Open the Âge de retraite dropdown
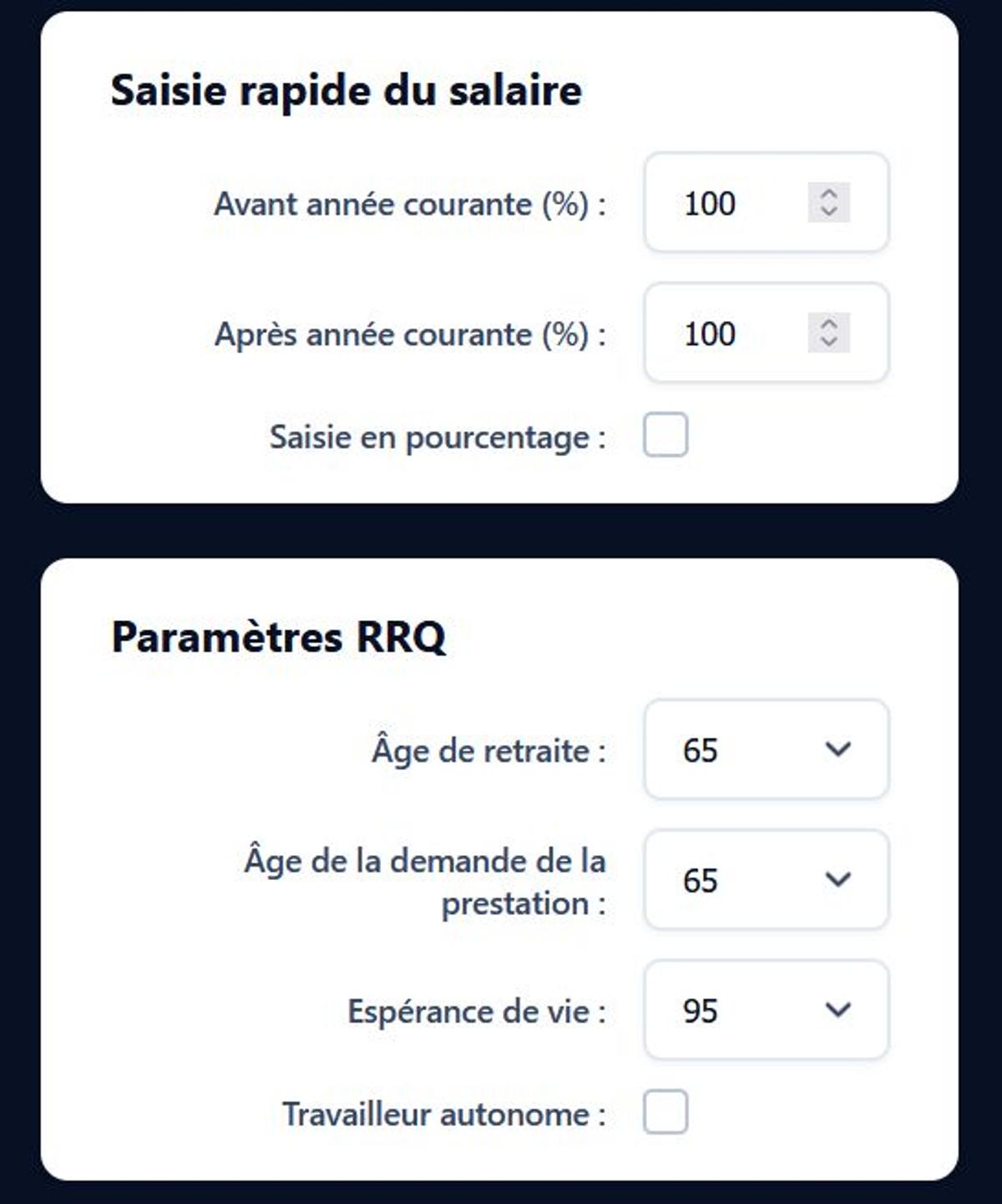 tap(766, 750)
